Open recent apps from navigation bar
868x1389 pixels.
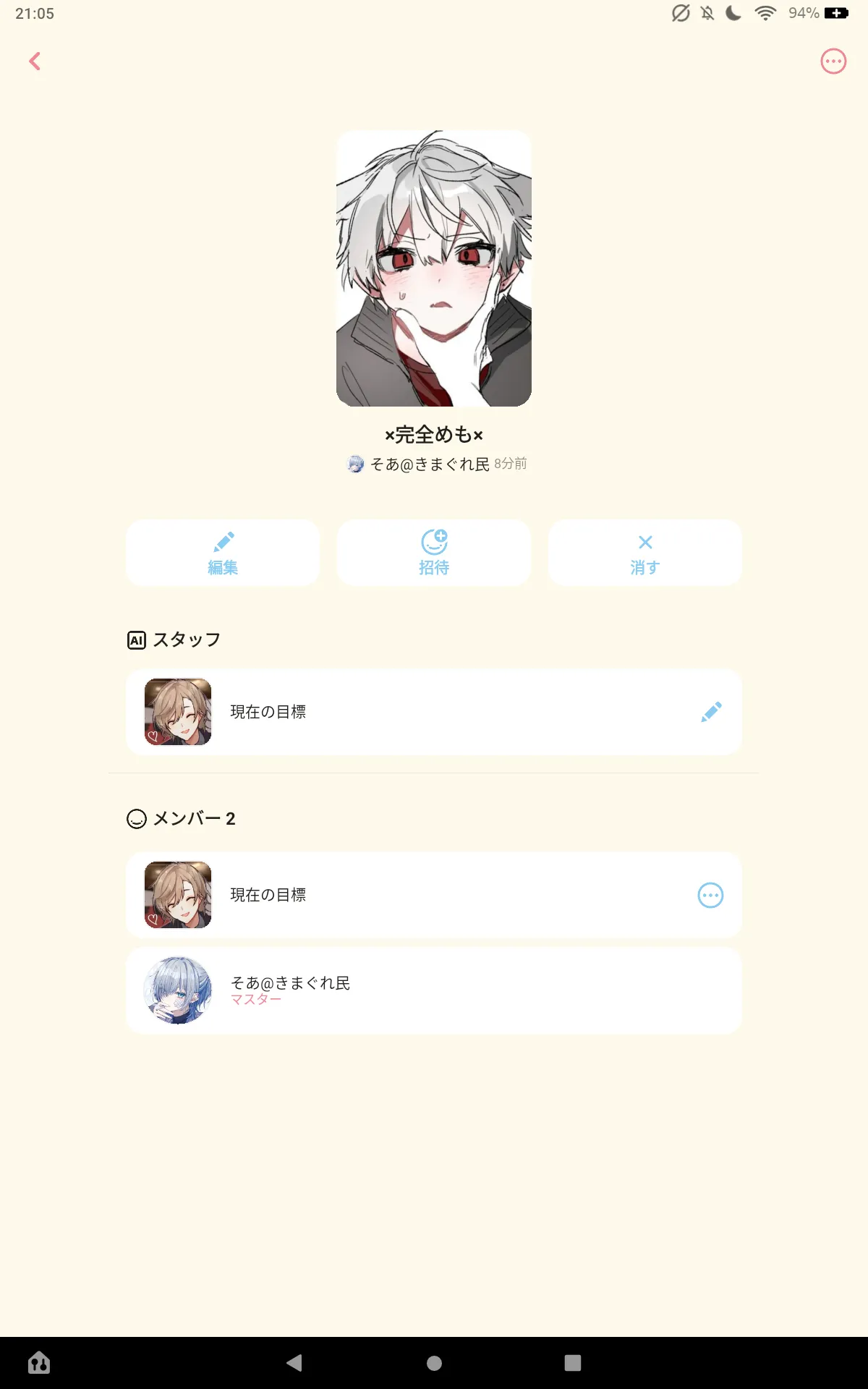pos(573,1363)
